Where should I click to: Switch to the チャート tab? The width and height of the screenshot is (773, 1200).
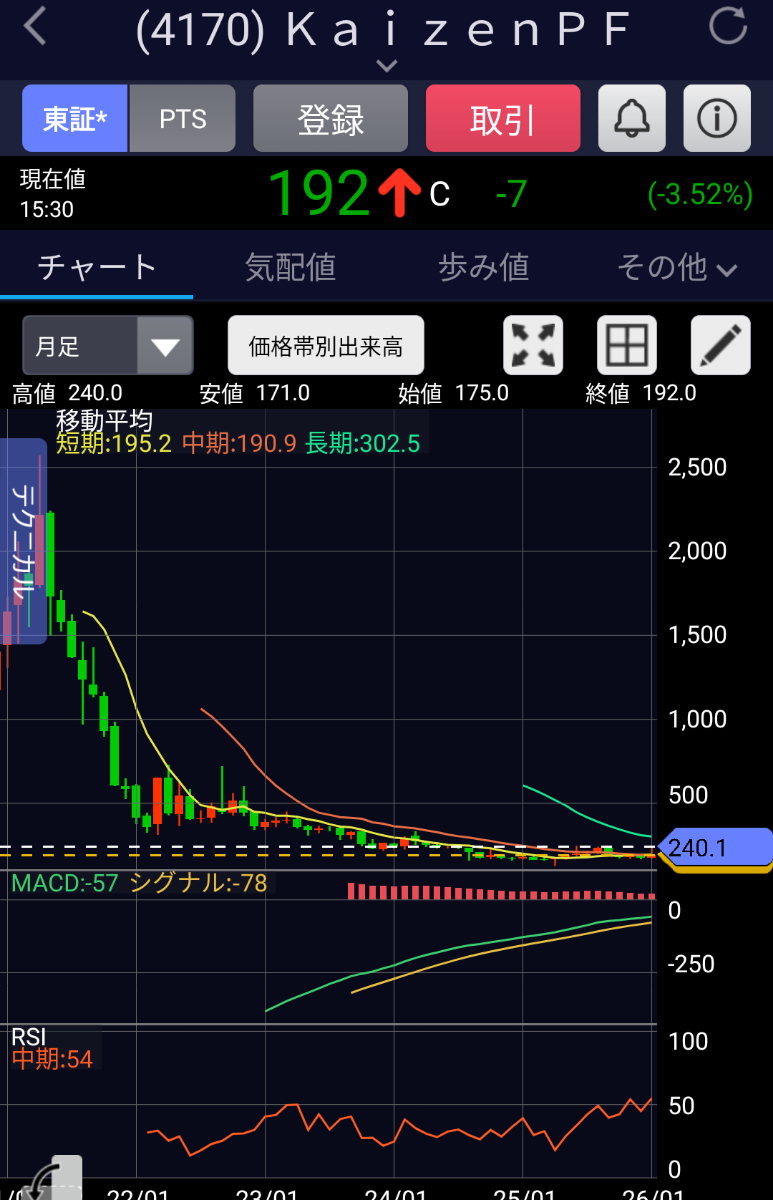97,267
